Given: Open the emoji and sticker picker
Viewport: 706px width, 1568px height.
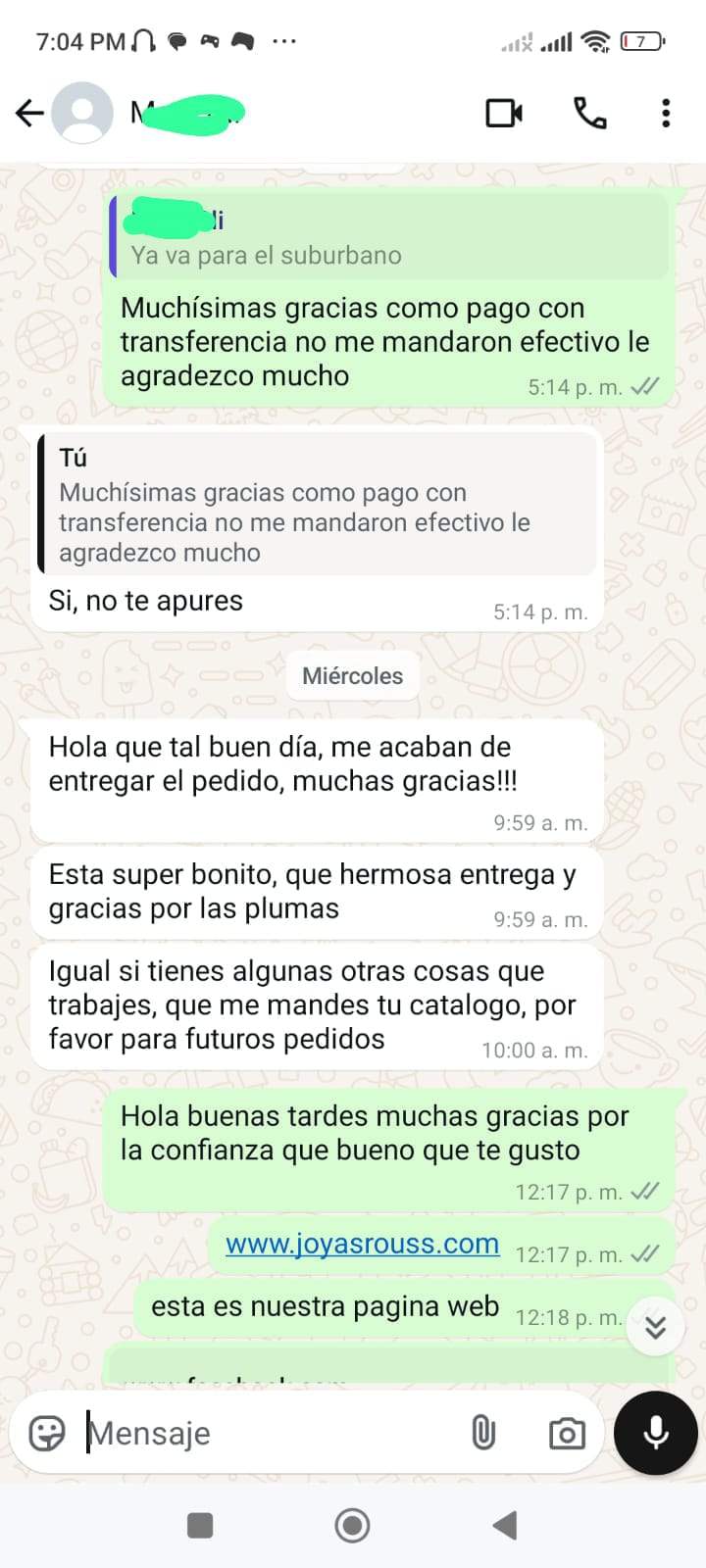Looking at the screenshot, I should point(47,1433).
